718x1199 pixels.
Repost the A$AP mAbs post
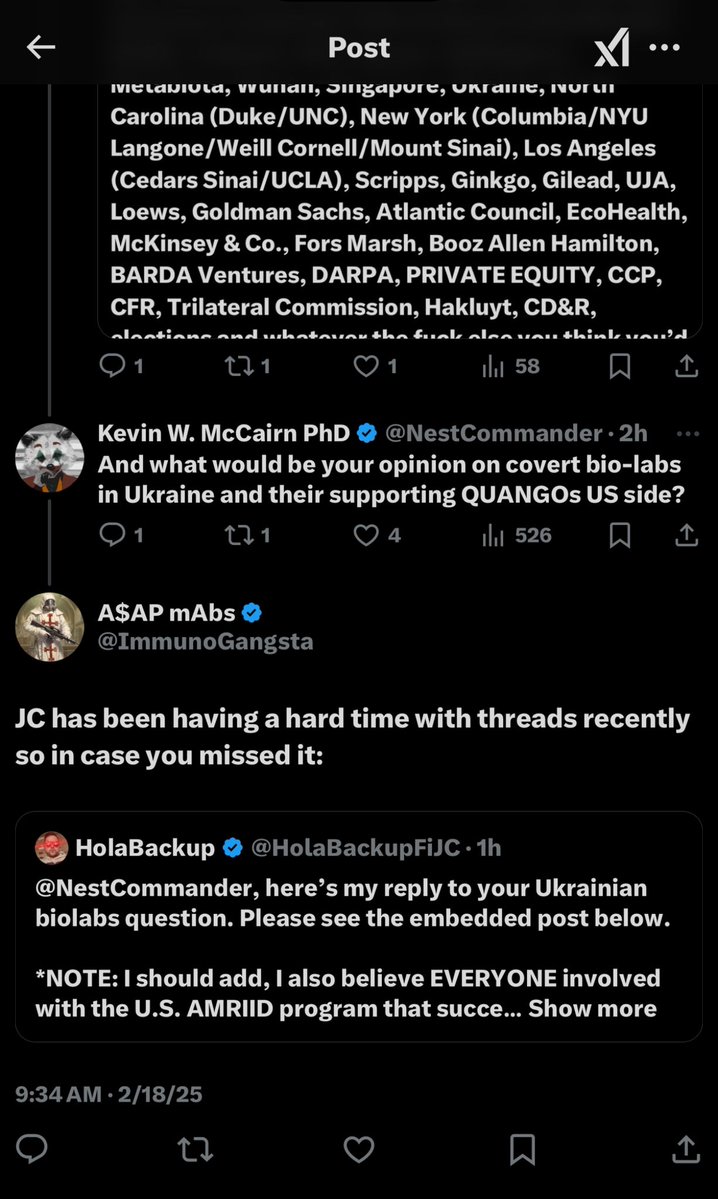[x=195, y=1149]
